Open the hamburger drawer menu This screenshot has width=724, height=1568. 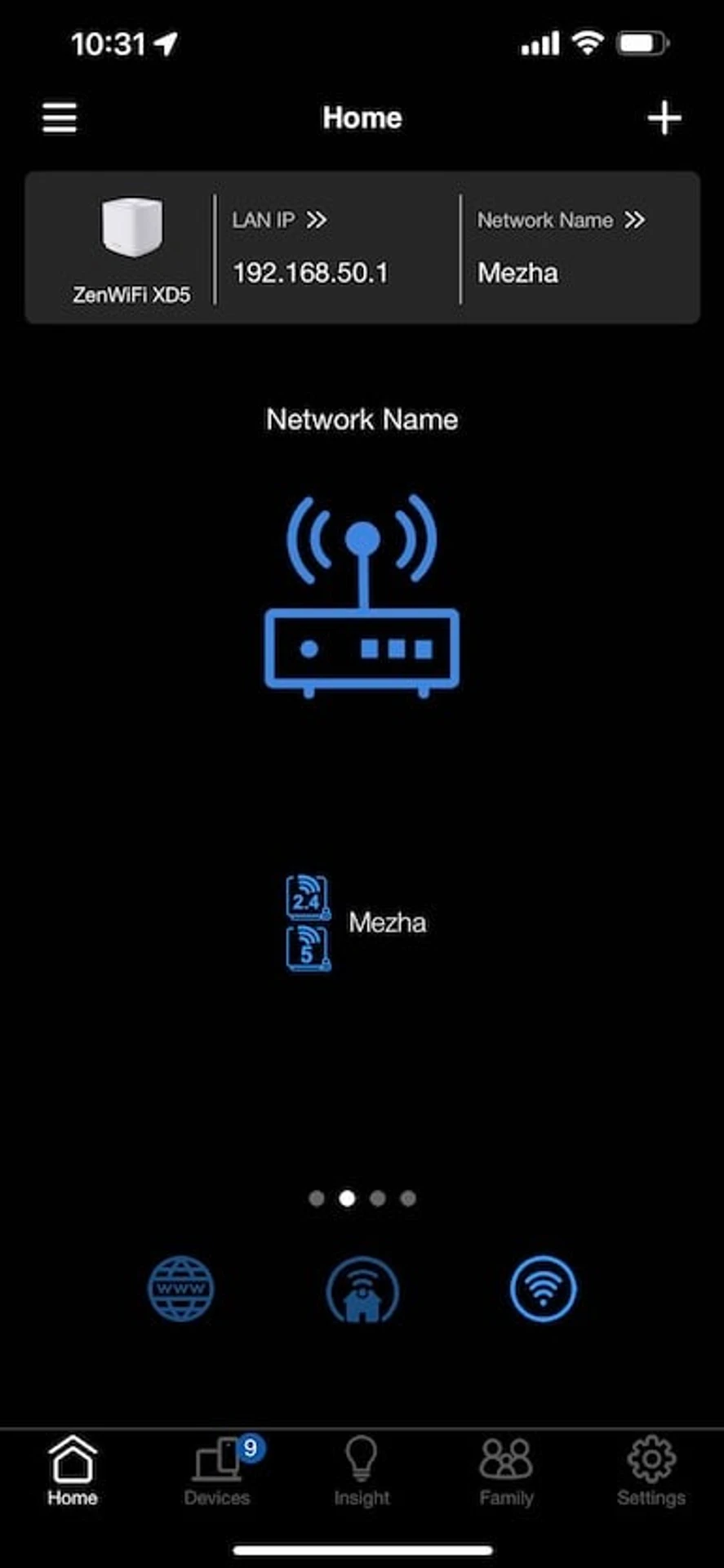point(60,118)
